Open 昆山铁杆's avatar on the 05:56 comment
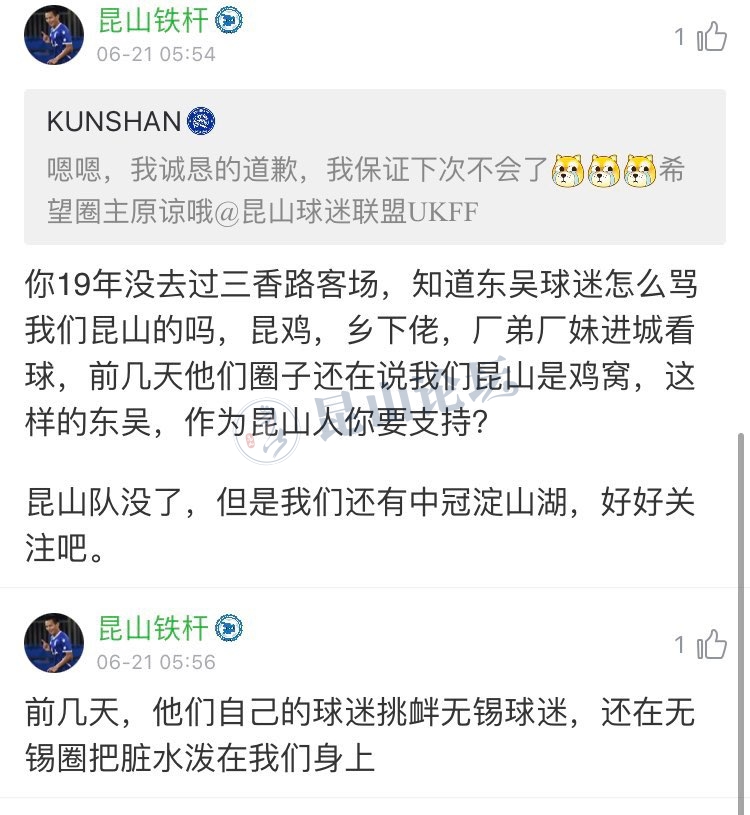The image size is (750, 815). [54, 642]
